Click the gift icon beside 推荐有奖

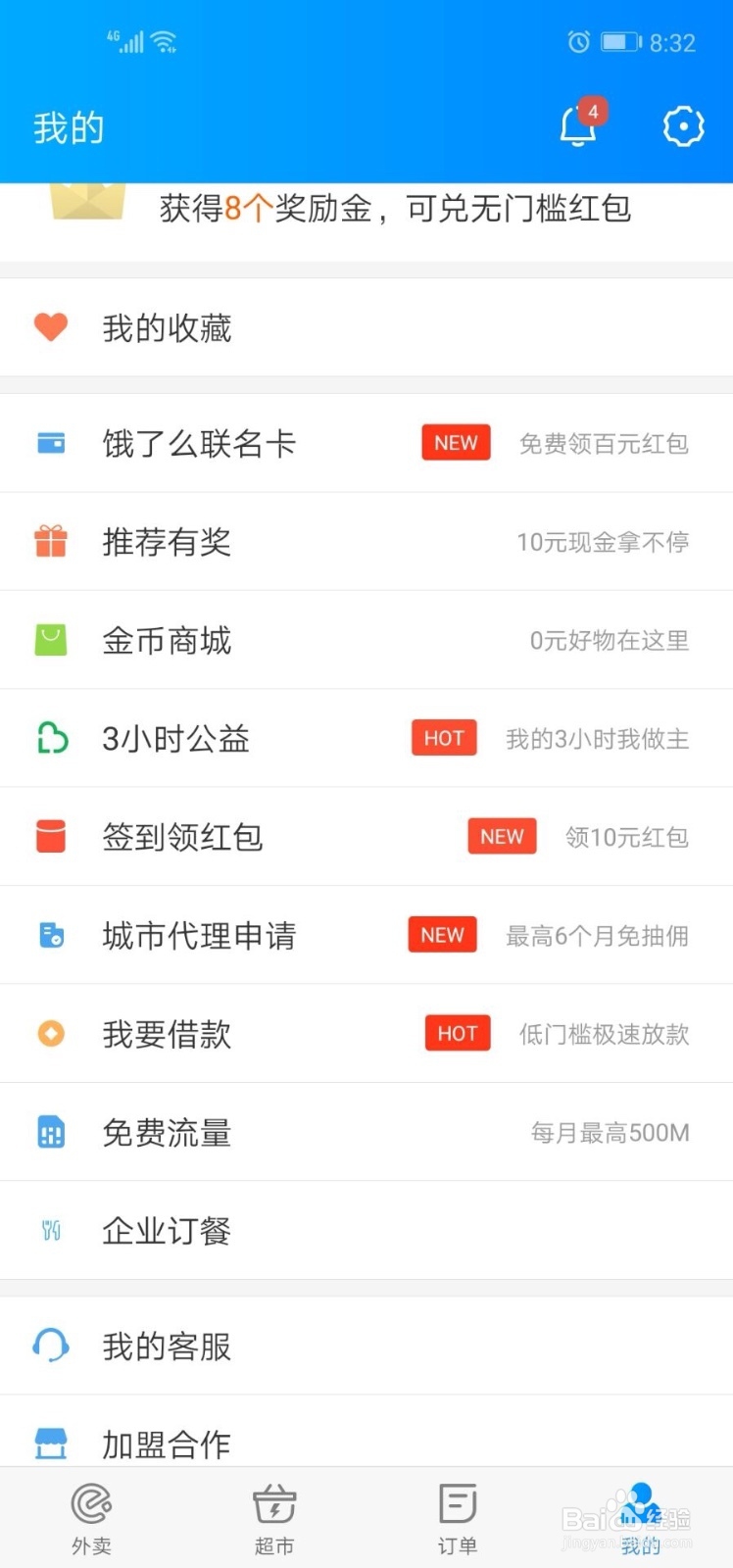point(50,542)
